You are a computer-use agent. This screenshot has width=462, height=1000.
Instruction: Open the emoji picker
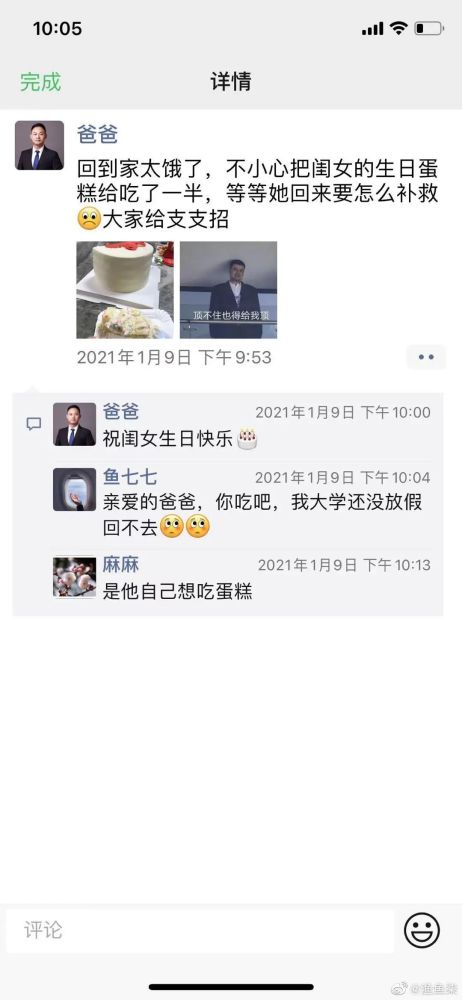pyautogui.click(x=422, y=930)
